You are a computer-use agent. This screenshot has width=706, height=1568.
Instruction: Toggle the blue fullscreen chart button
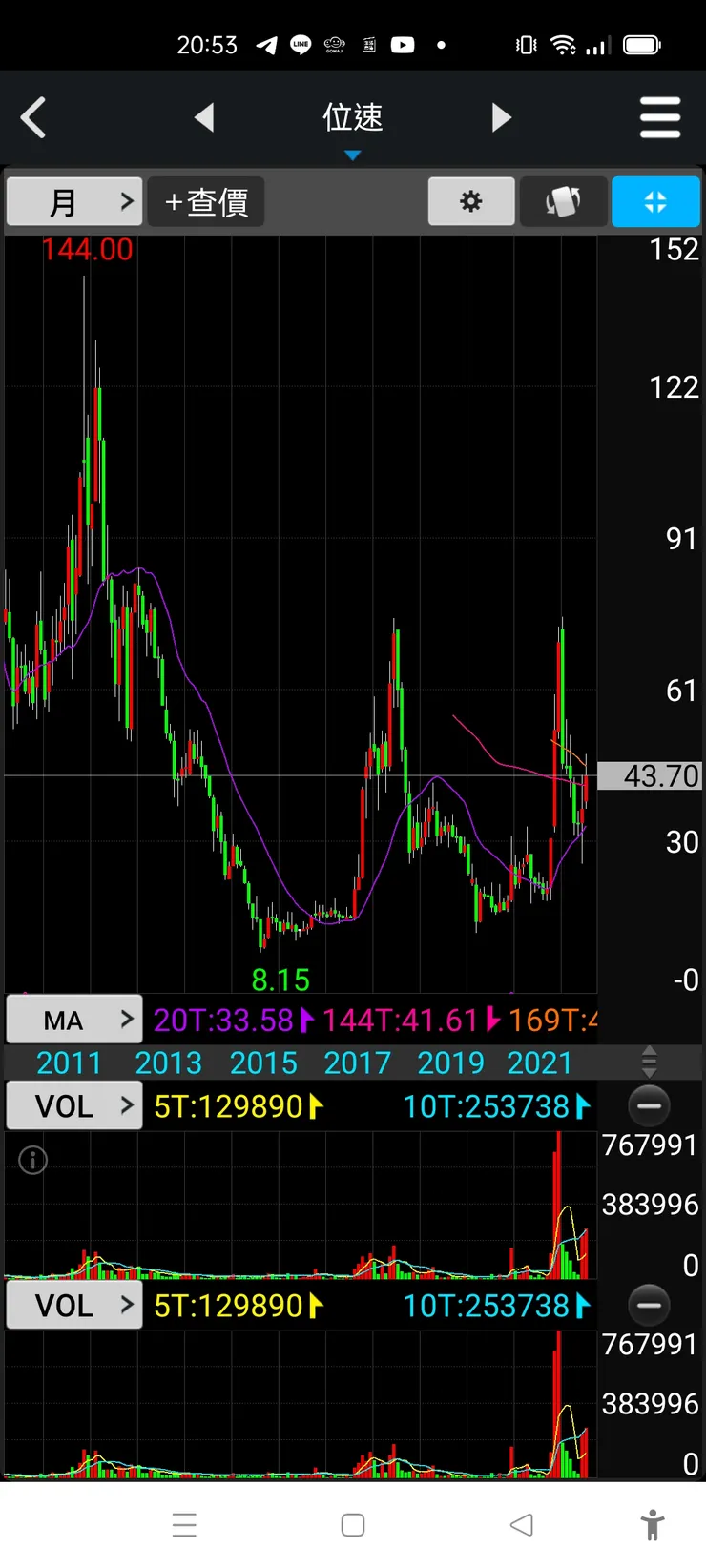[x=655, y=202]
